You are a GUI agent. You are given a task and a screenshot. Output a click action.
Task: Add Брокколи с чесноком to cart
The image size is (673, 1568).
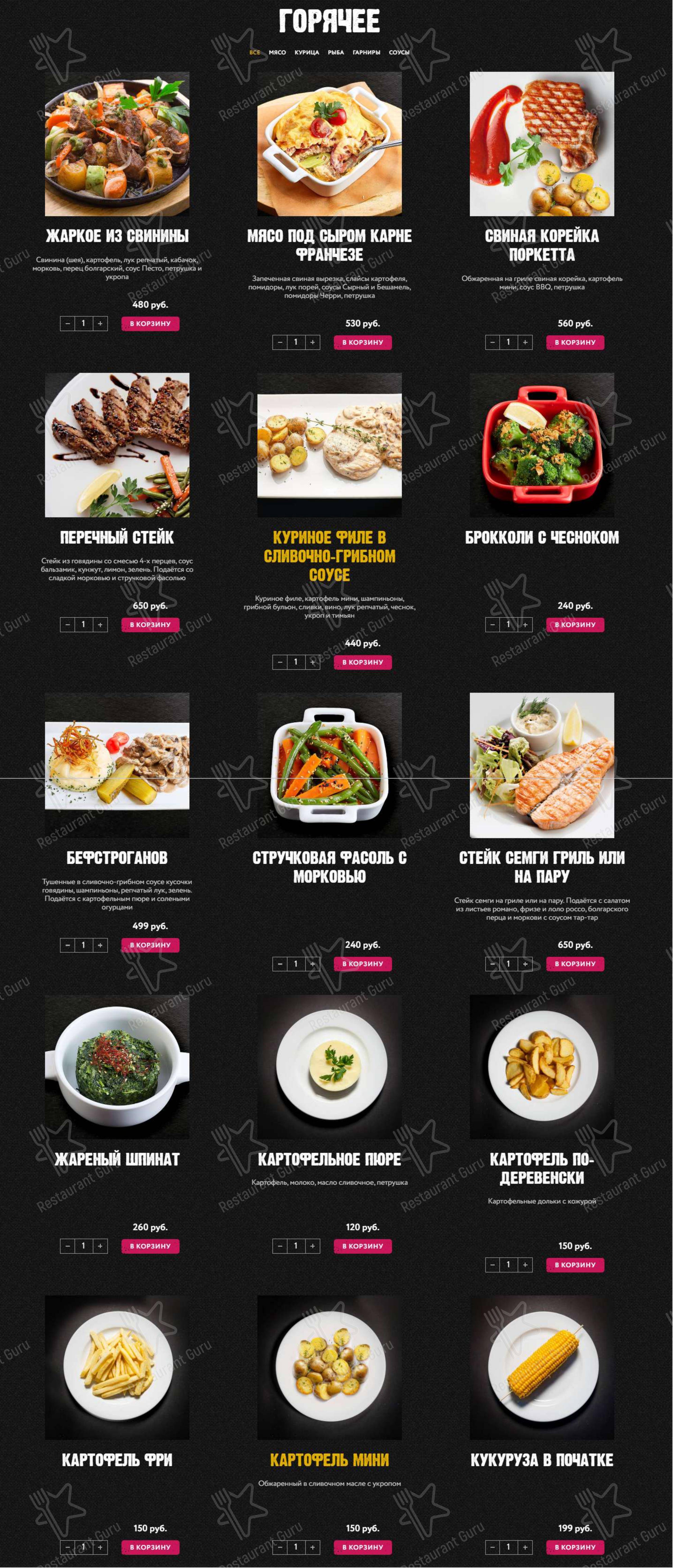574,624
